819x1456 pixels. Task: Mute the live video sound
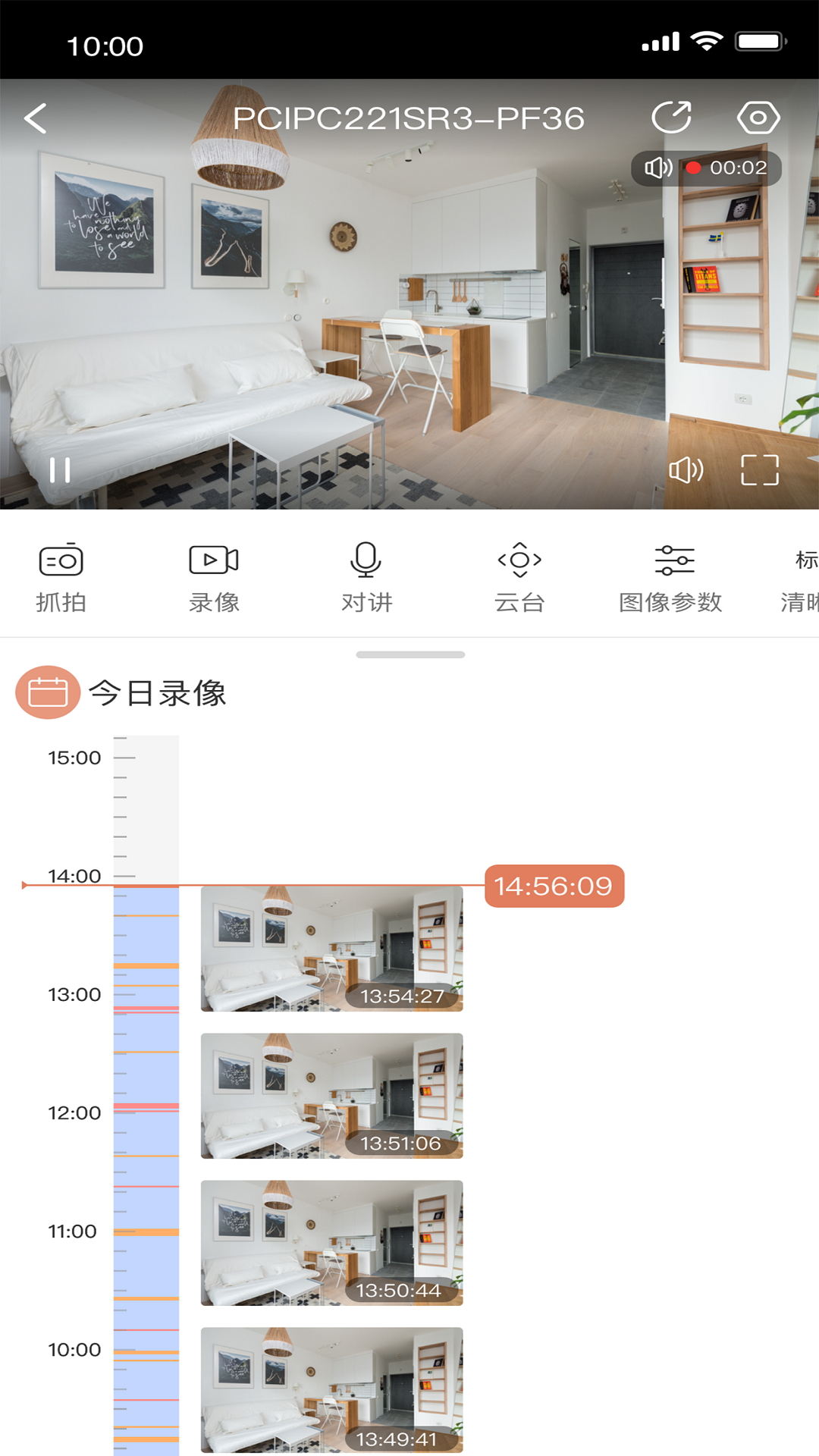[x=686, y=470]
